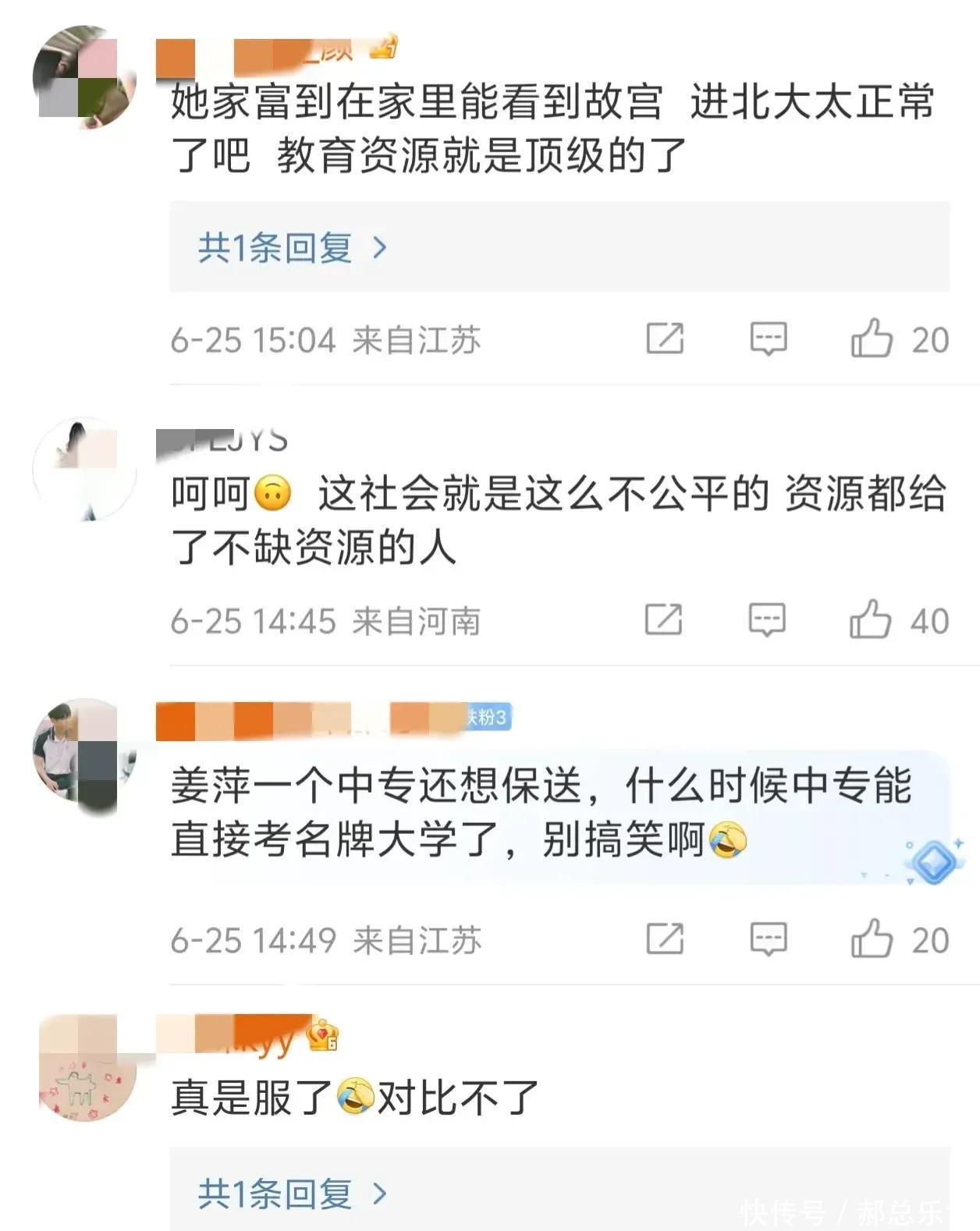The height and width of the screenshot is (1231, 980).
Task: Like the comment from 河南 with 40 likes
Action: point(870,620)
